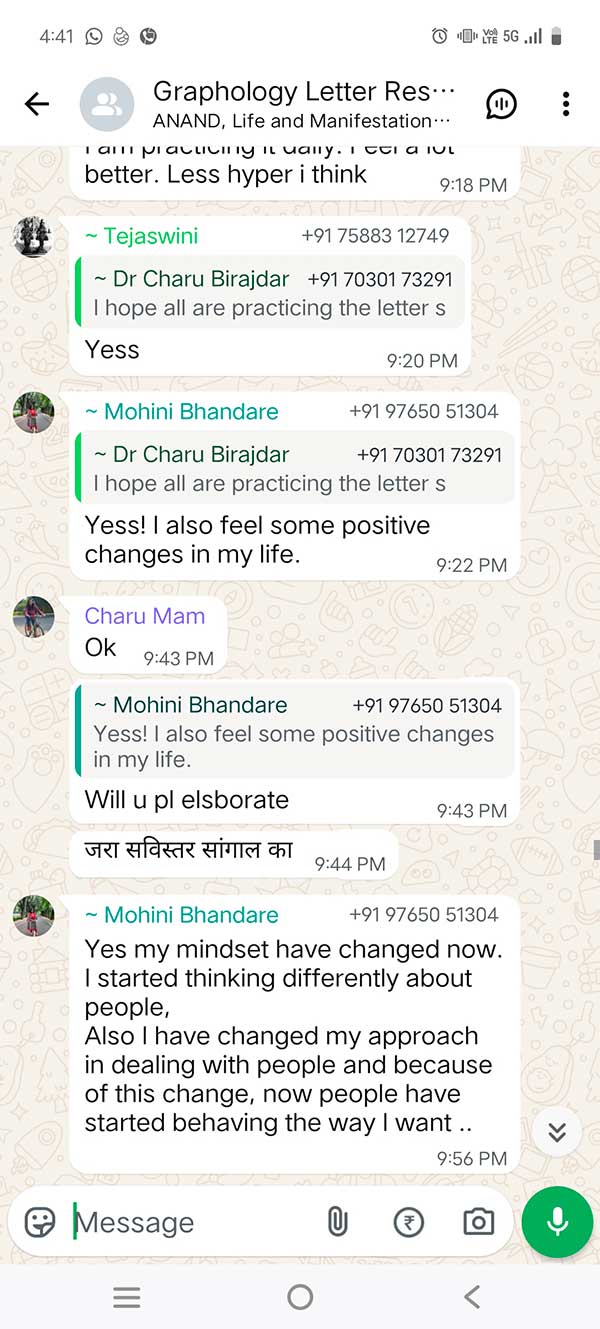Open the overflow menu
The width and height of the screenshot is (600, 1329).
pos(566,104)
